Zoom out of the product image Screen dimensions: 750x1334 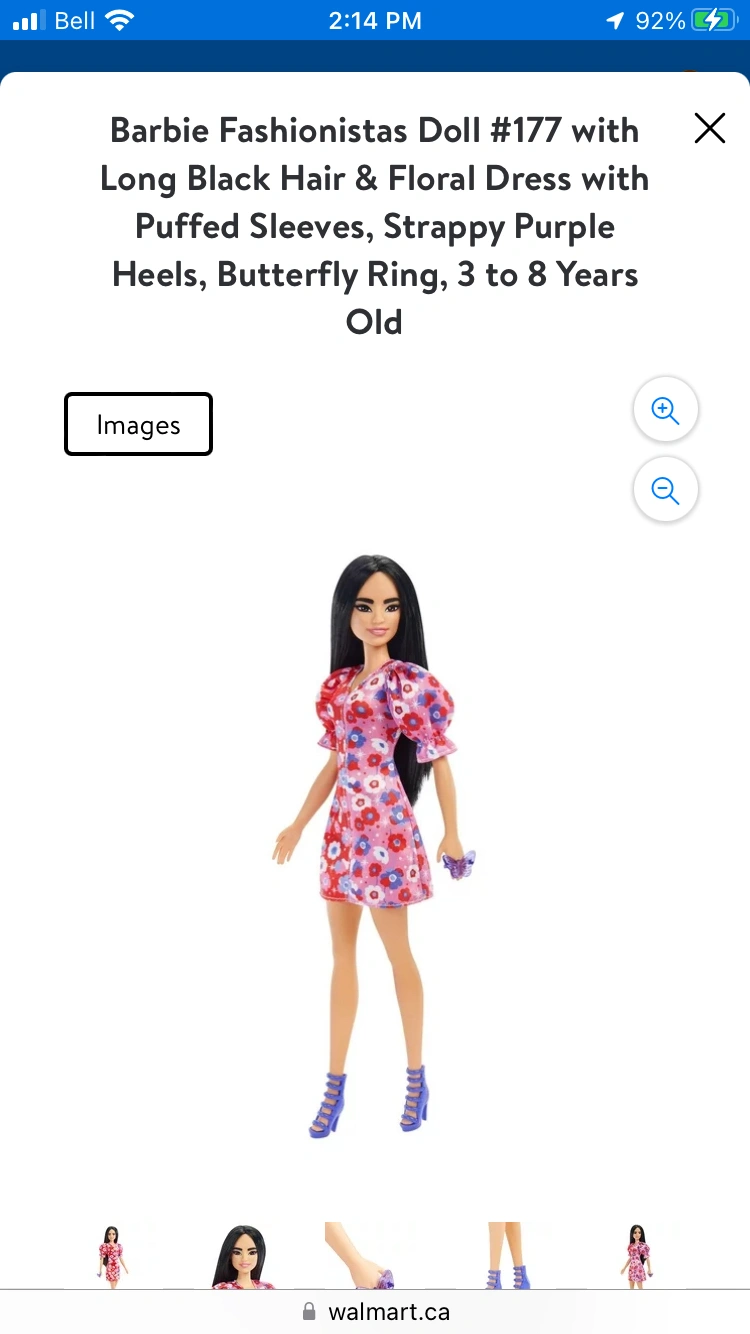click(665, 489)
